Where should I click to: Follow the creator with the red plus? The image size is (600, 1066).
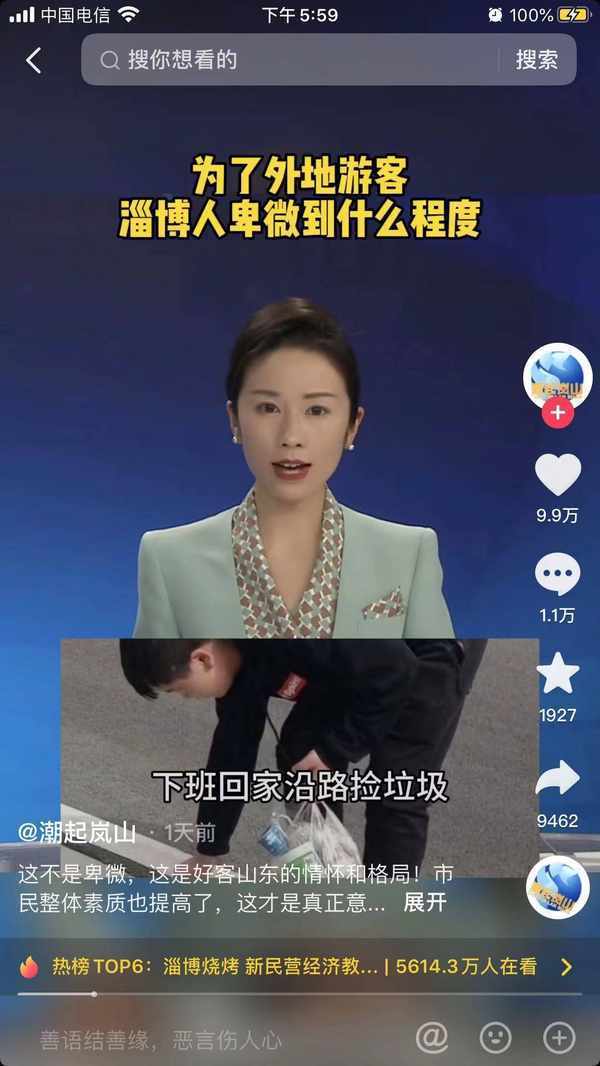point(558,412)
